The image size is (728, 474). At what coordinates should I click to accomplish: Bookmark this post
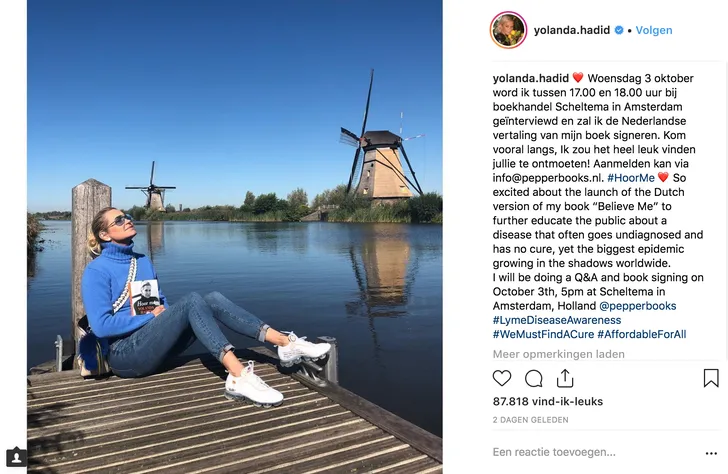click(x=710, y=378)
